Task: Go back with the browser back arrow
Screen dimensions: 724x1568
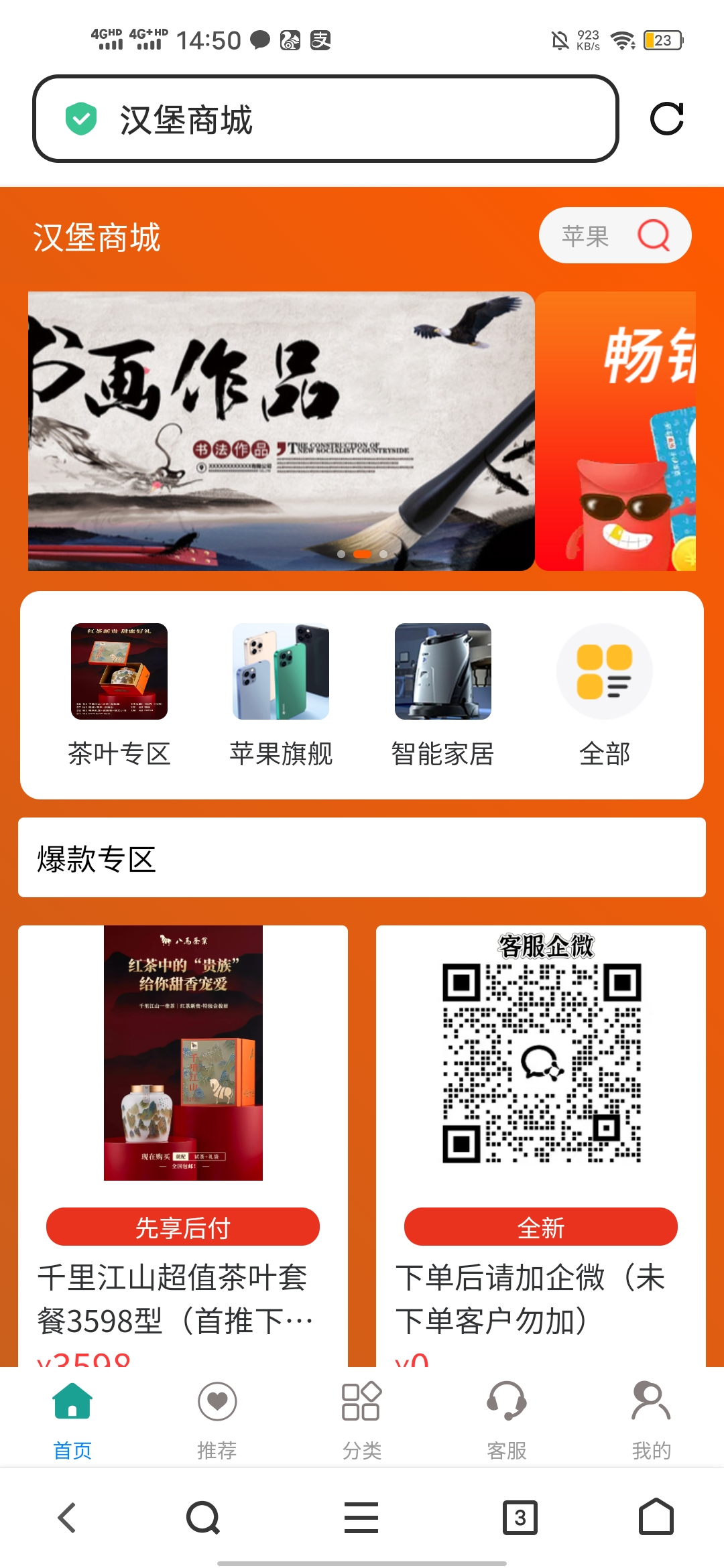Action: (67, 1518)
